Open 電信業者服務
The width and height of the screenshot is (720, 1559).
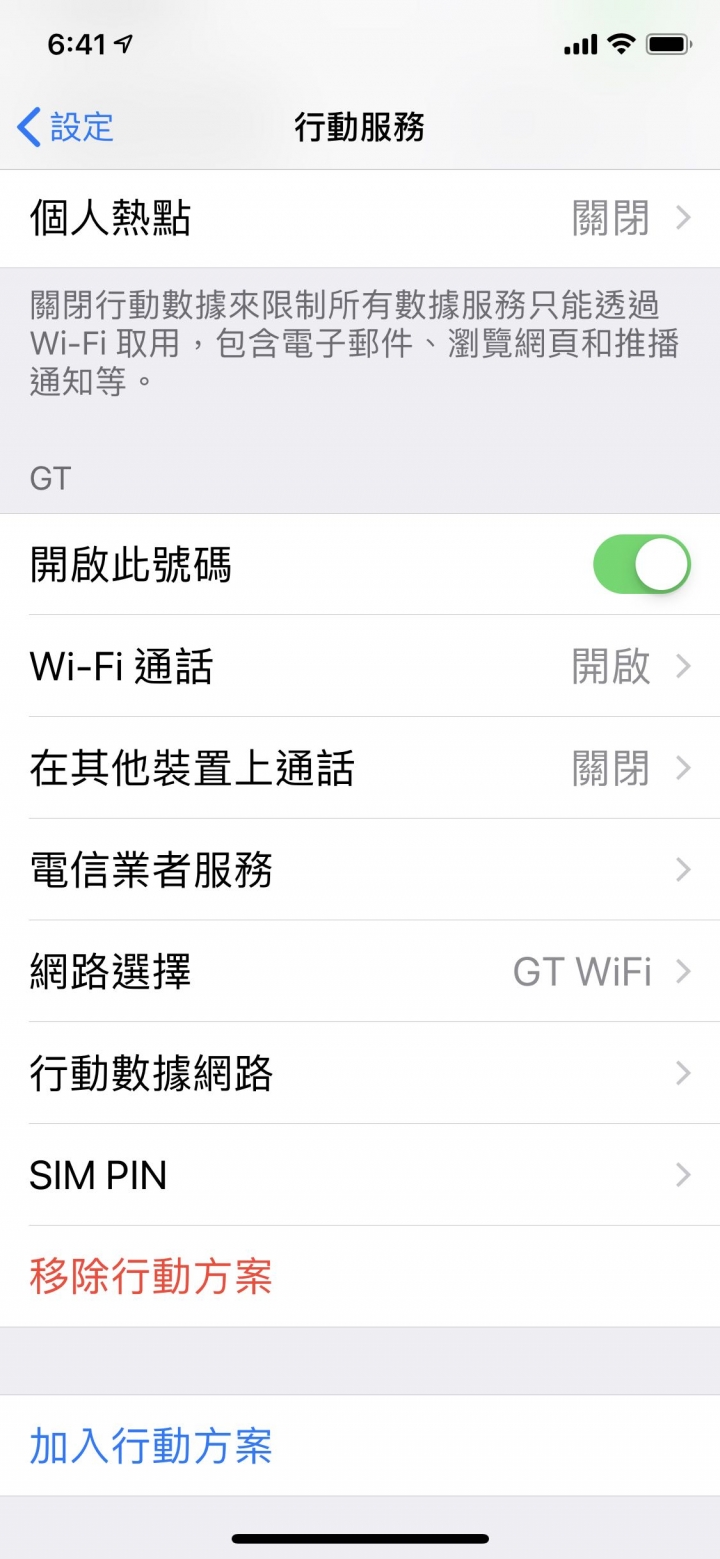pyautogui.click(x=360, y=870)
